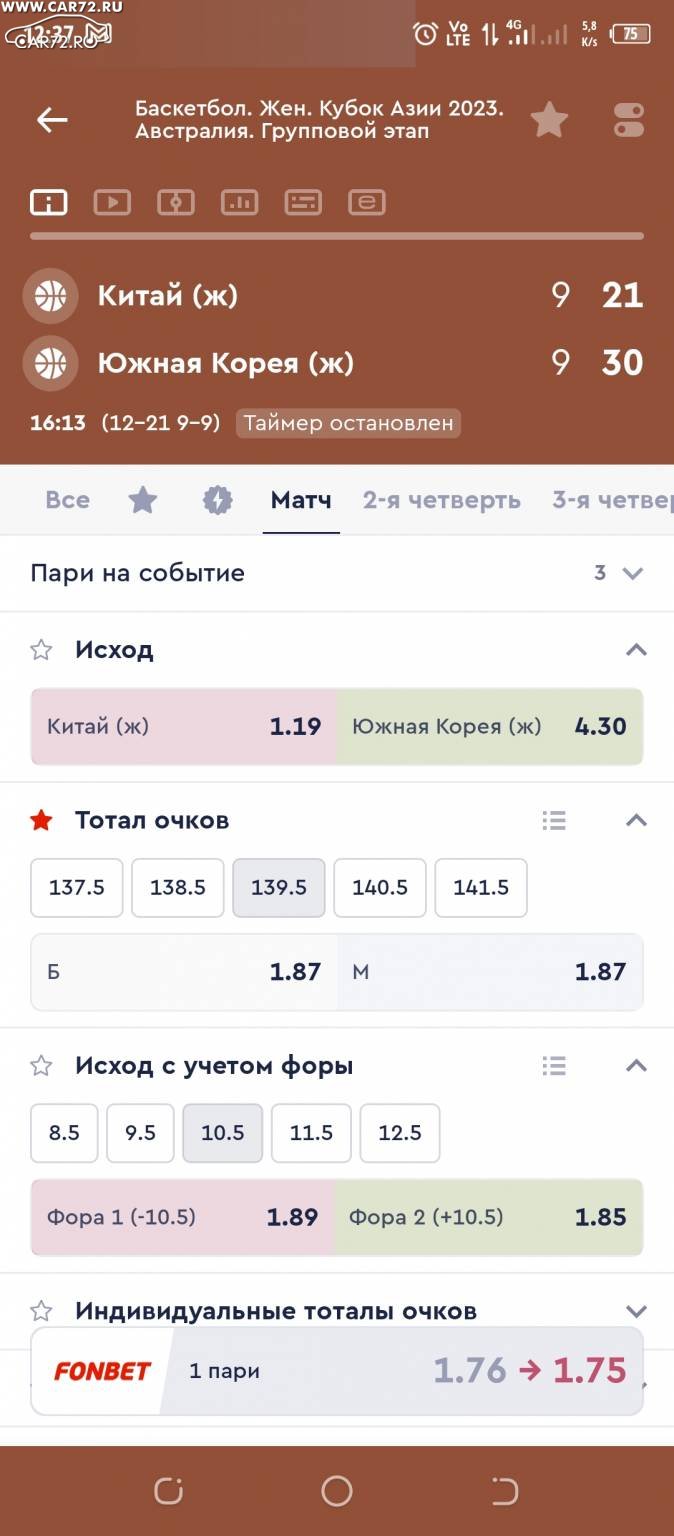Screen dimensions: 674x1536
Task: Switch to the 2-я четверть tab
Action: pos(441,500)
